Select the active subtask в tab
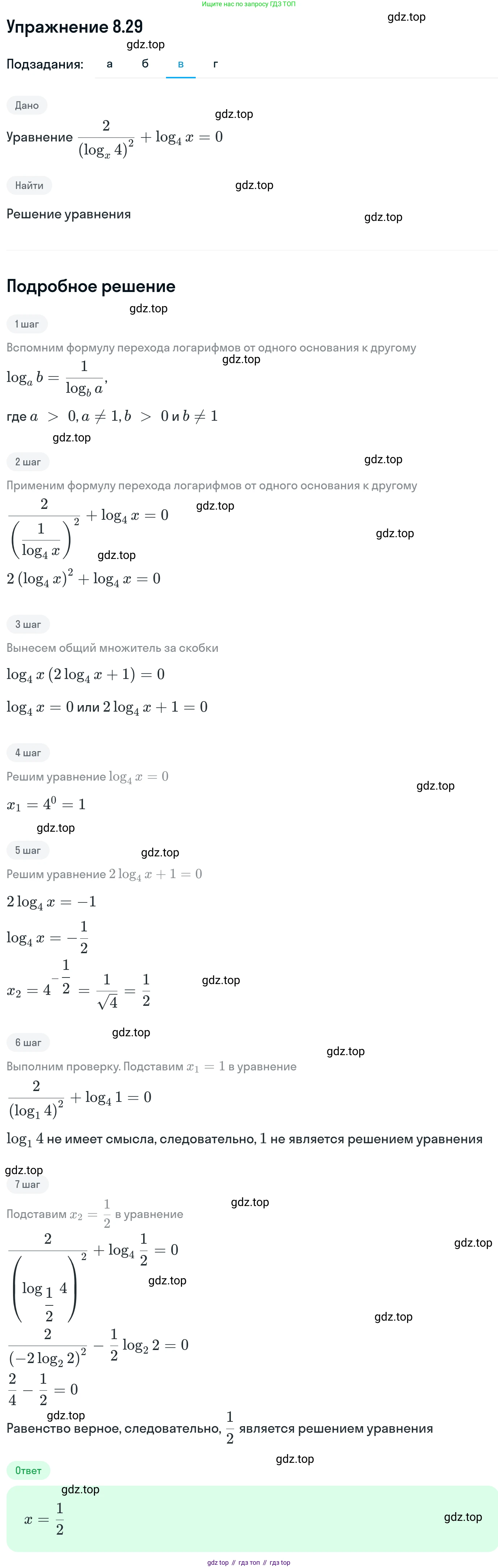 pos(180,64)
